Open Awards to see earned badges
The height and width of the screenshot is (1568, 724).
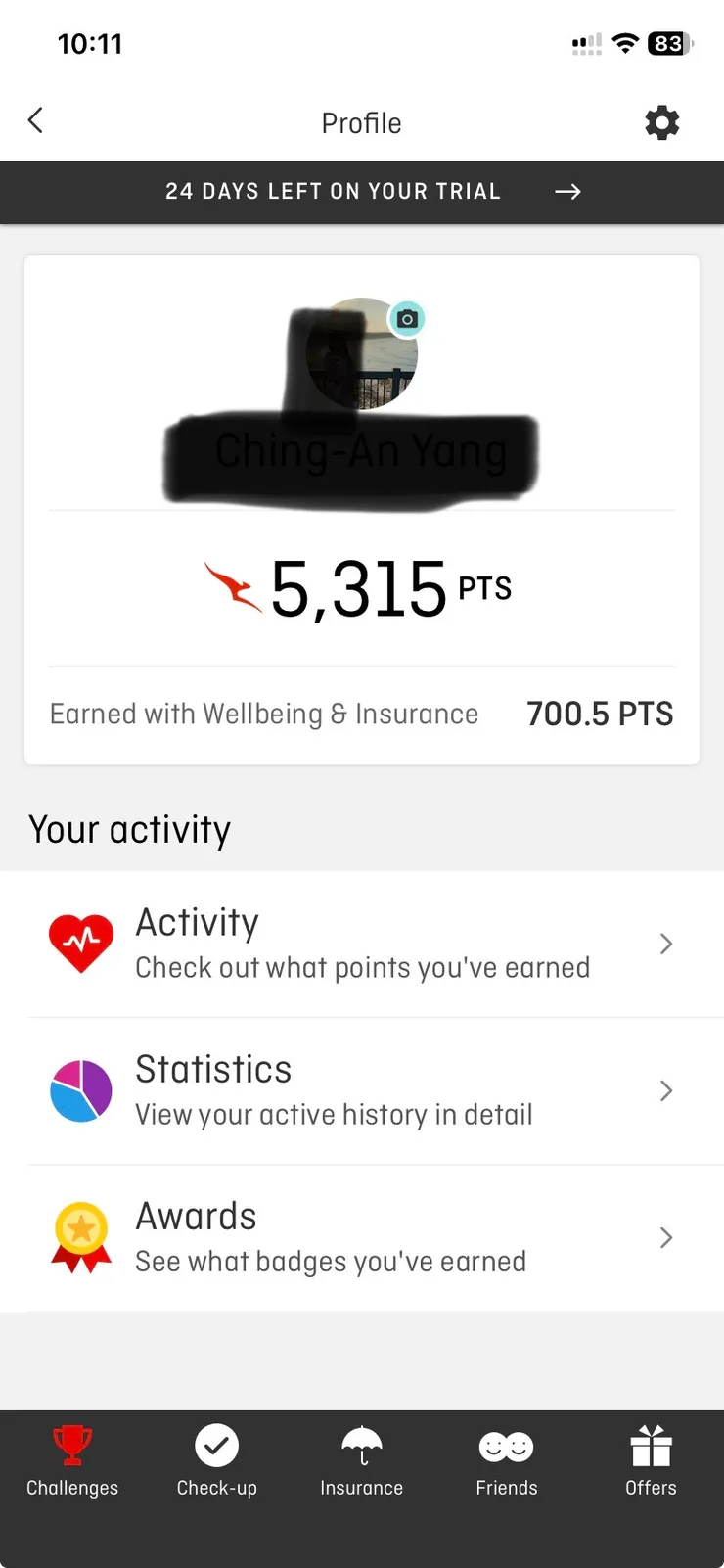[362, 1238]
